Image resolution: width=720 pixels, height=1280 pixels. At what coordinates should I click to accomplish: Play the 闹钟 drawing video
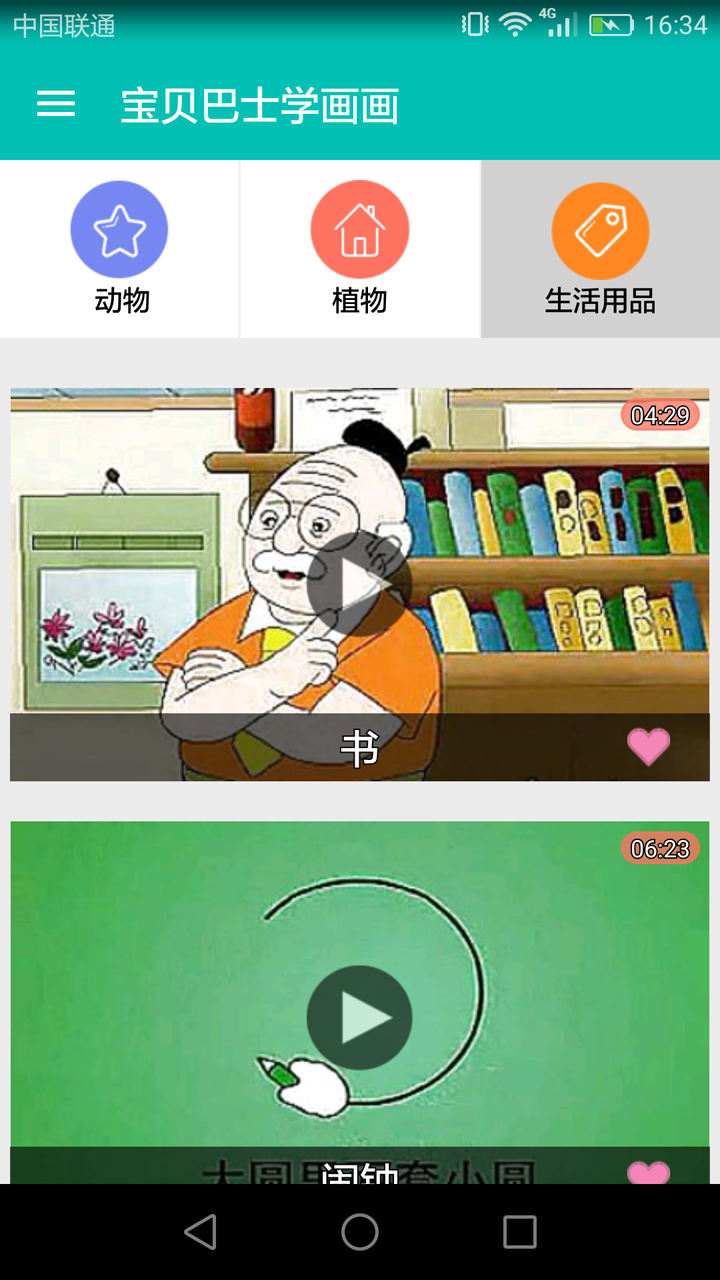359,1017
